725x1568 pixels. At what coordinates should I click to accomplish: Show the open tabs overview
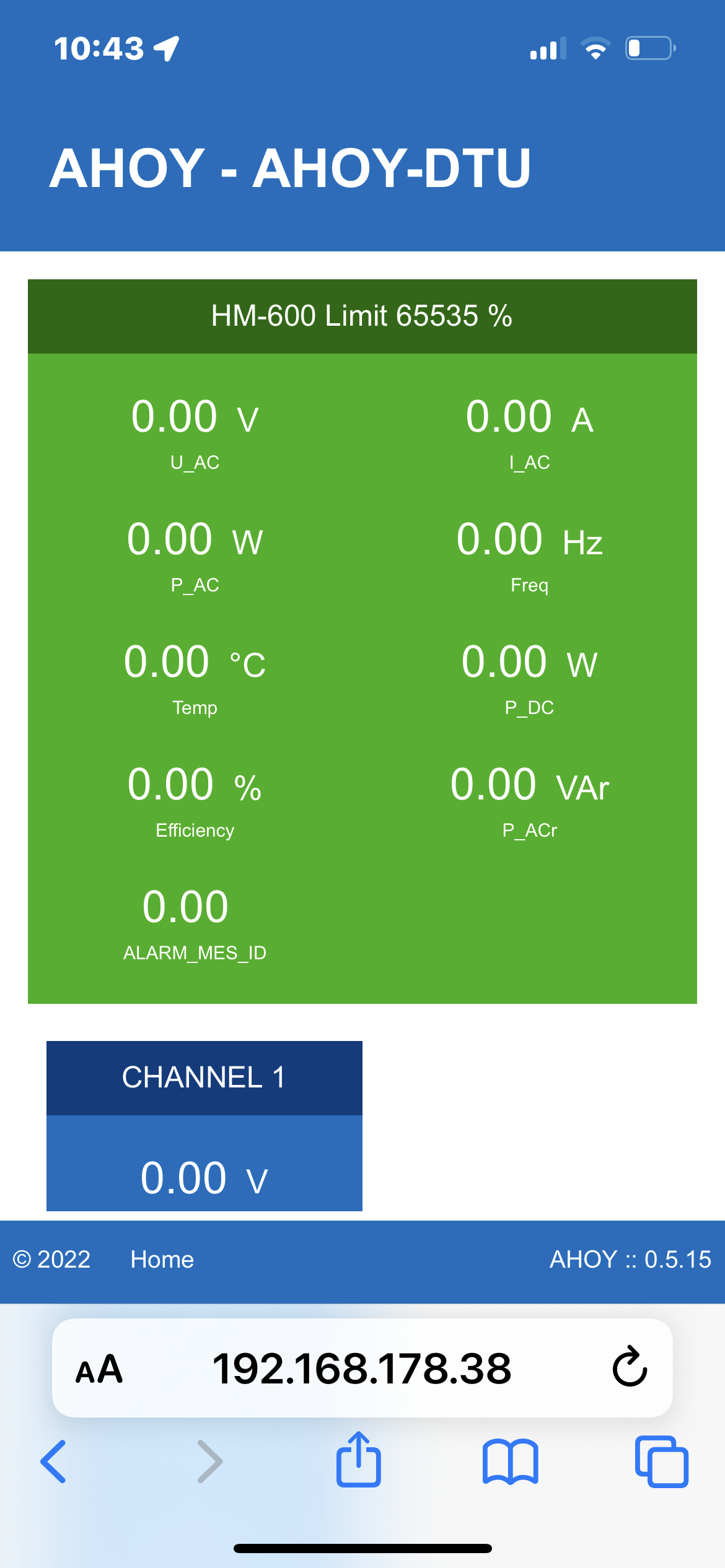(x=662, y=1462)
